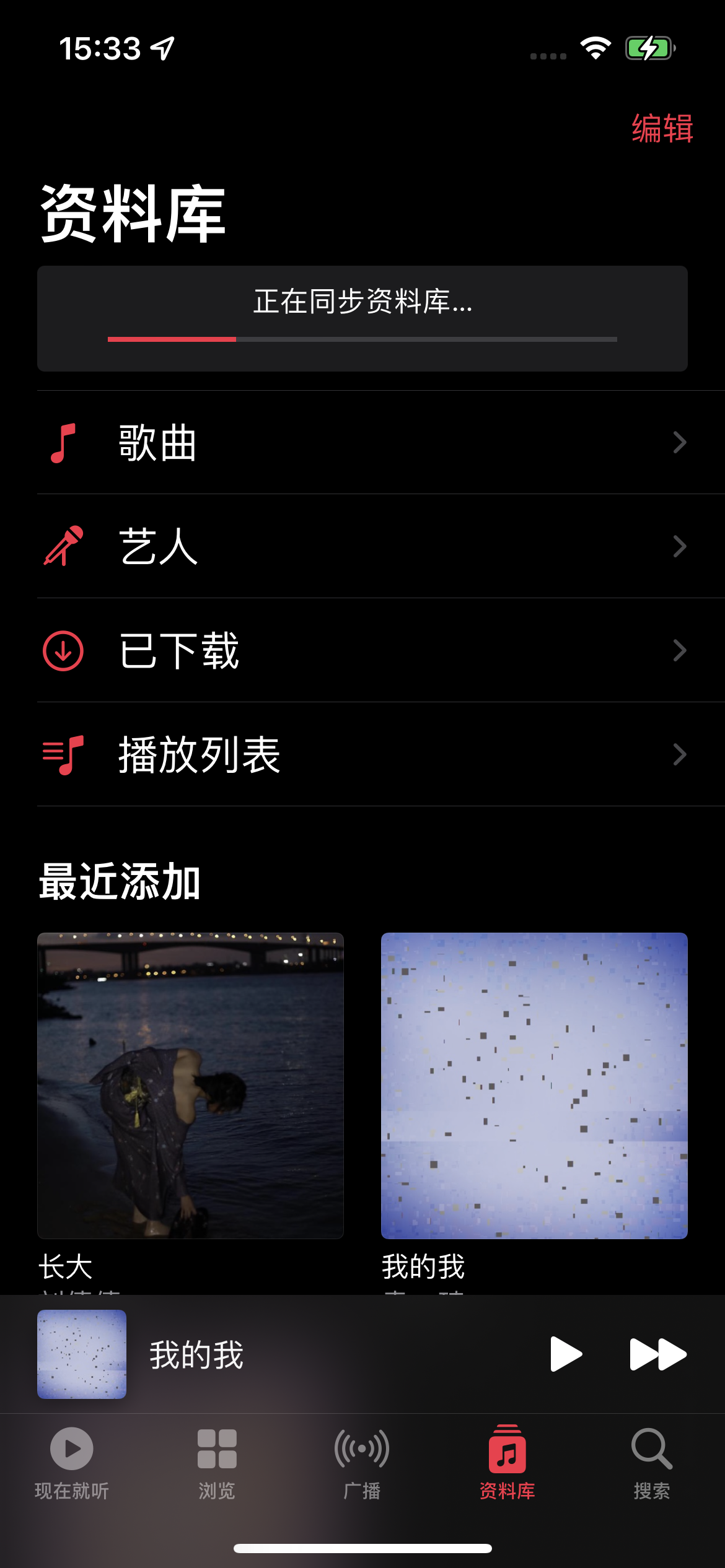This screenshot has width=725, height=1568.
Task: Open the 长大 album cover
Action: pos(190,1085)
